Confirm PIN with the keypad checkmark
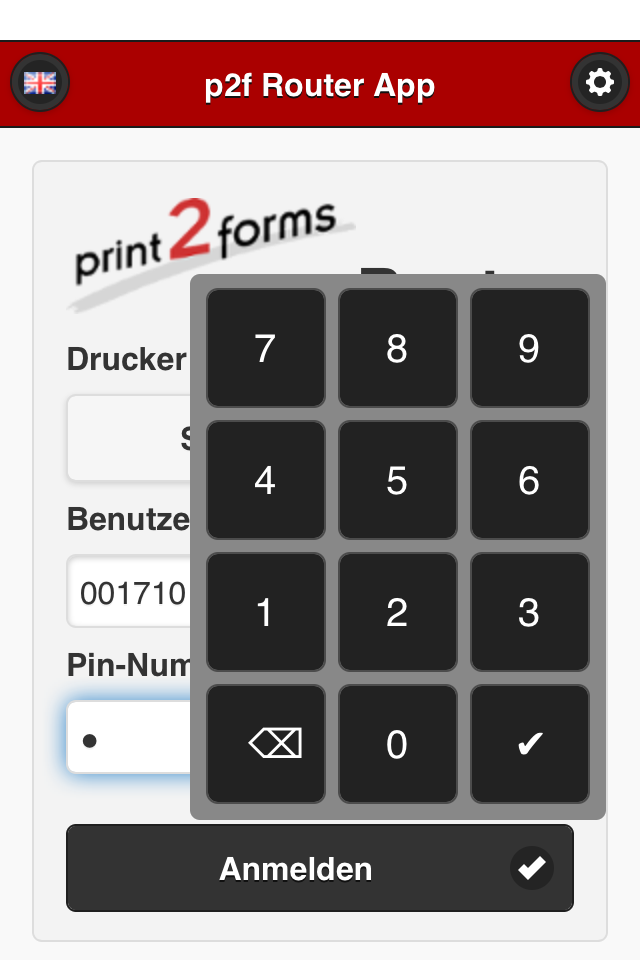 [x=529, y=744]
